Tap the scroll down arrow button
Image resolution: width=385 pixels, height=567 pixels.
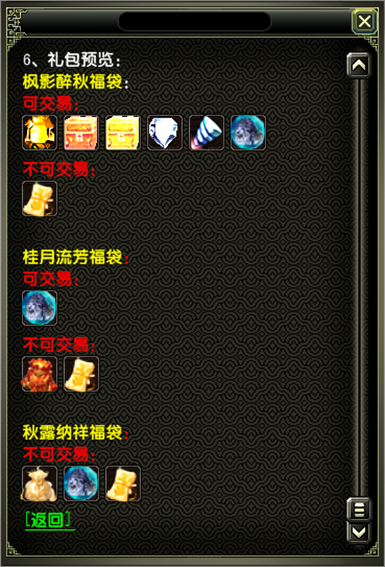358,532
